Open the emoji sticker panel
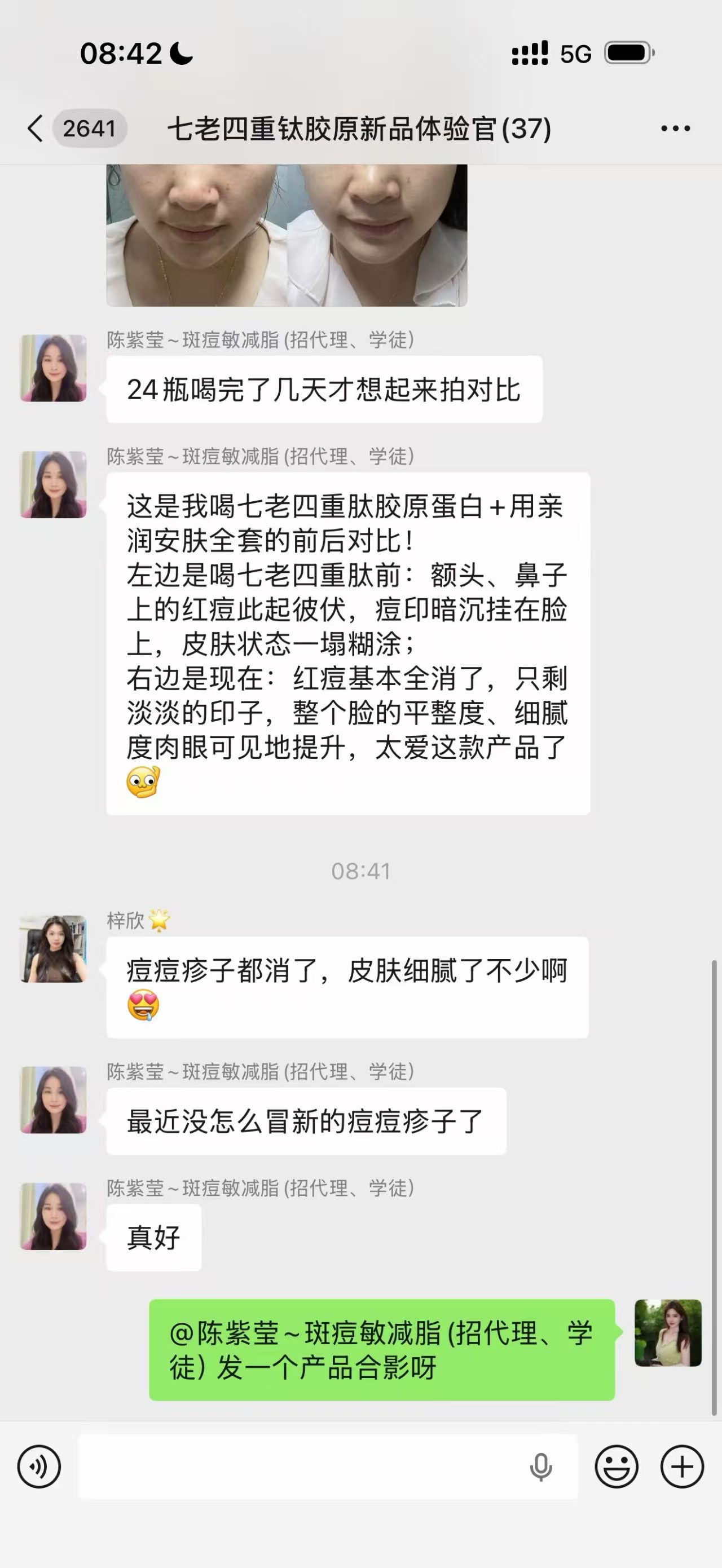 (x=616, y=1467)
